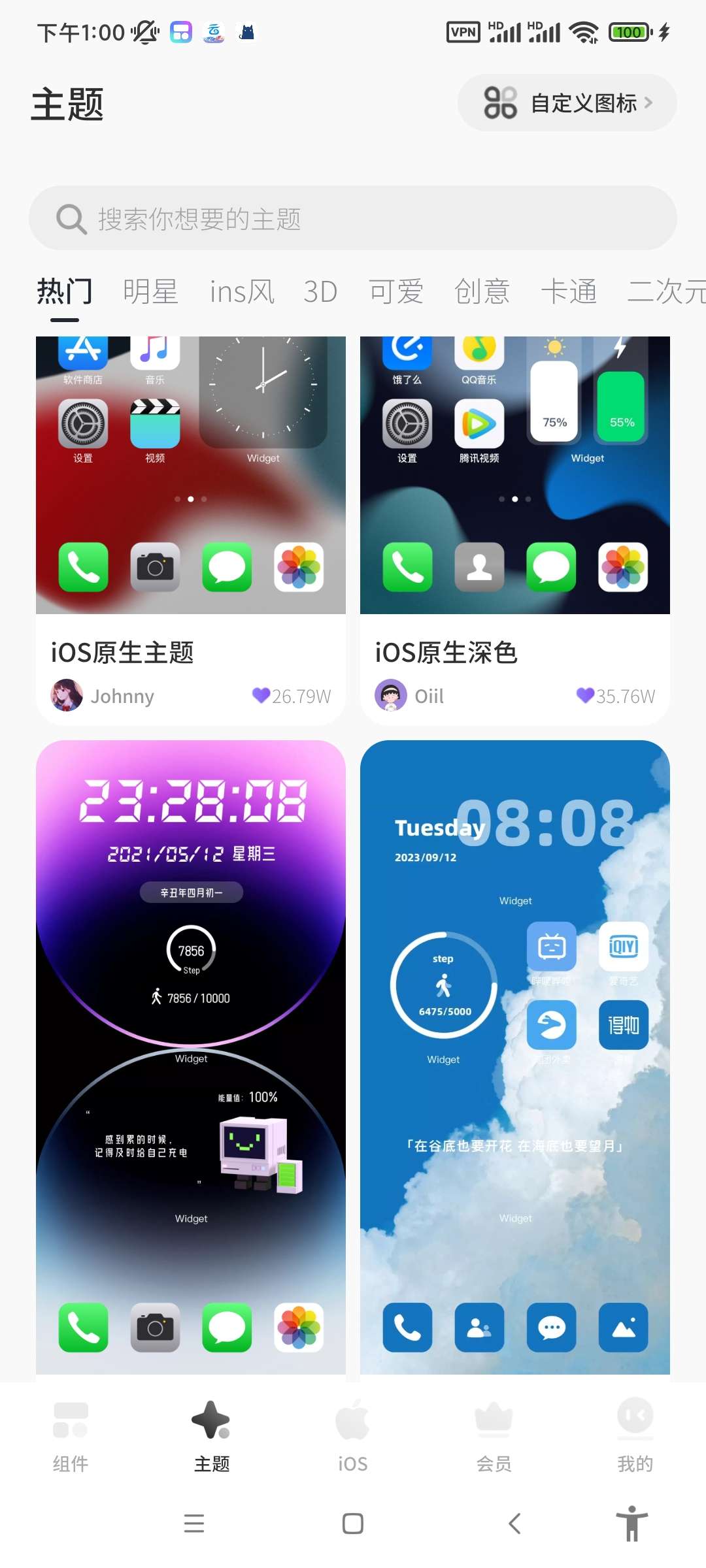Open the 可爱 category tab

396,291
